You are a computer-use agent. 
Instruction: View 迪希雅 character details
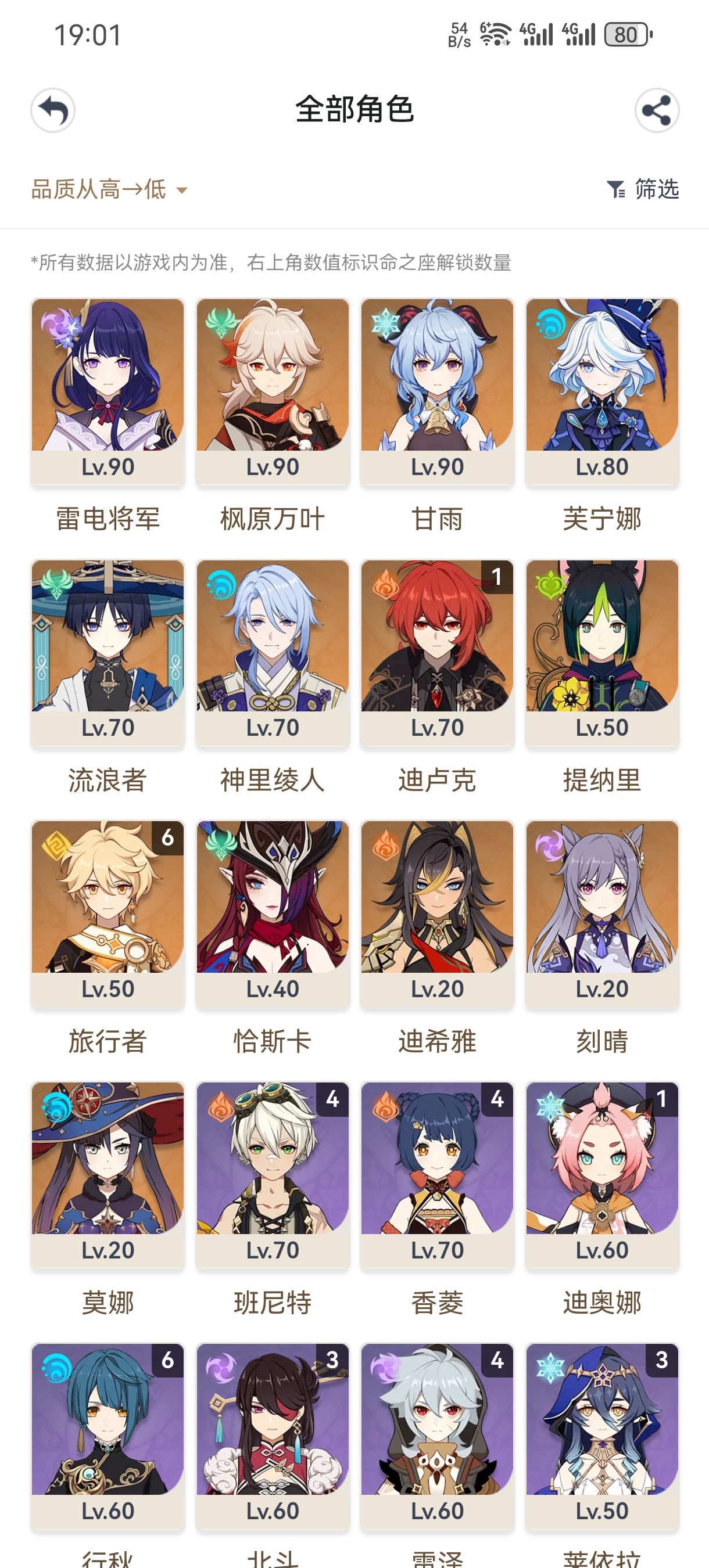pyautogui.click(x=436, y=913)
